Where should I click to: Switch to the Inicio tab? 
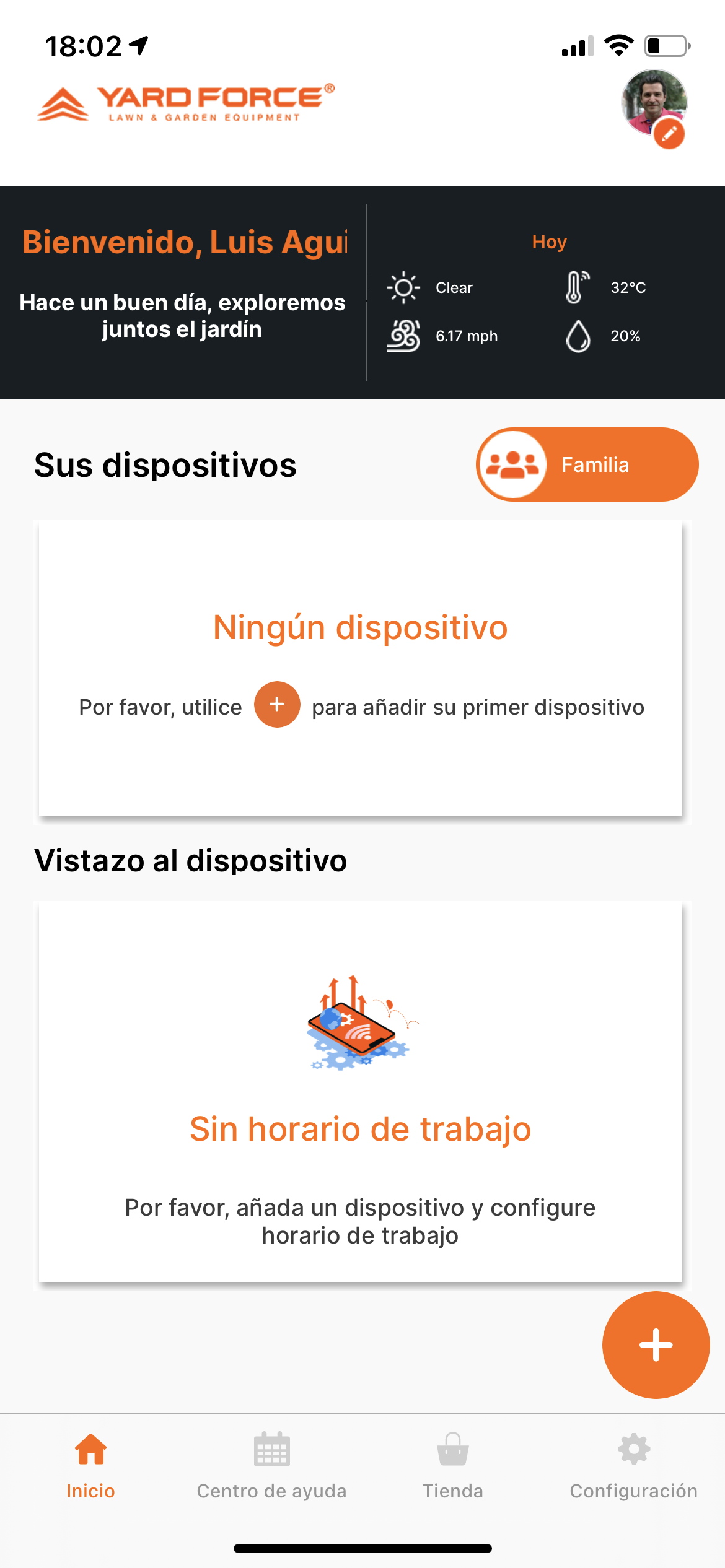pos(90,1466)
